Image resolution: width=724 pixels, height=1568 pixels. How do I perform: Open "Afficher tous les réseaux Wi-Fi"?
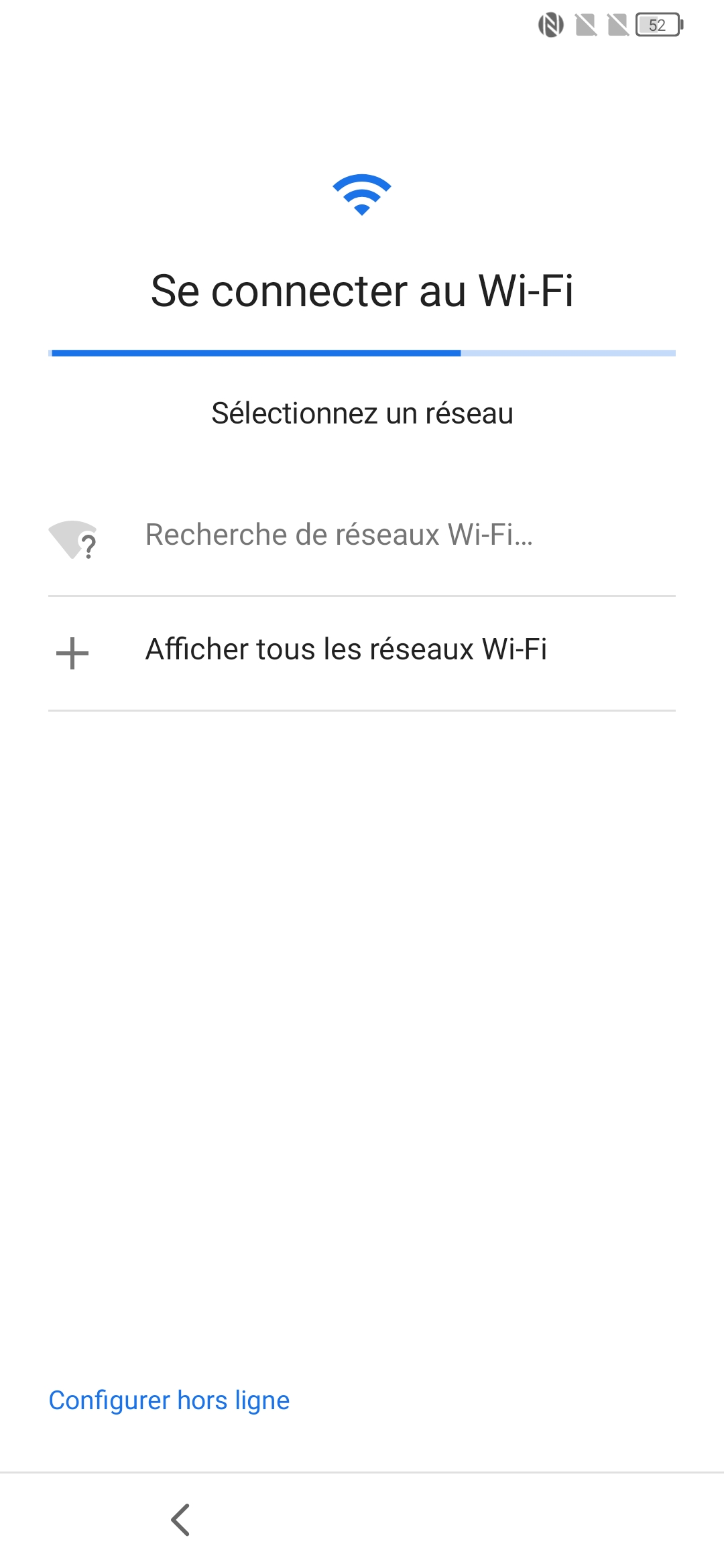click(x=346, y=650)
